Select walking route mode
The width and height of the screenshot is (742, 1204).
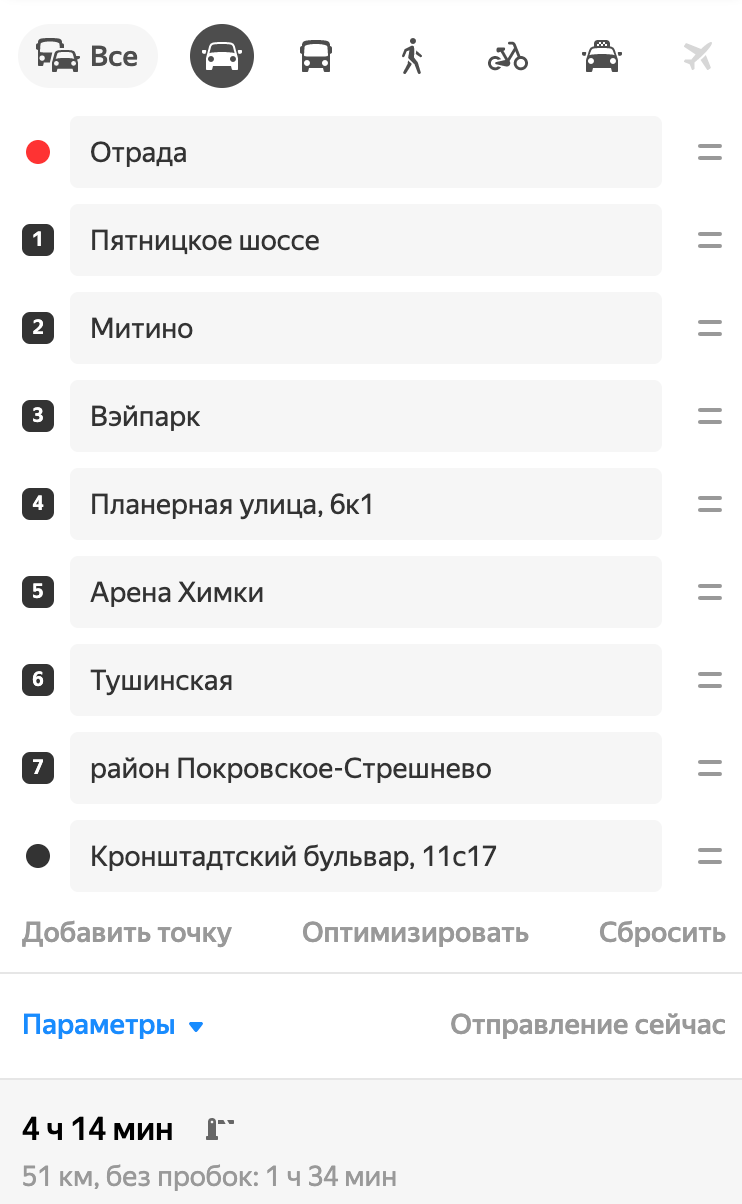pos(410,56)
